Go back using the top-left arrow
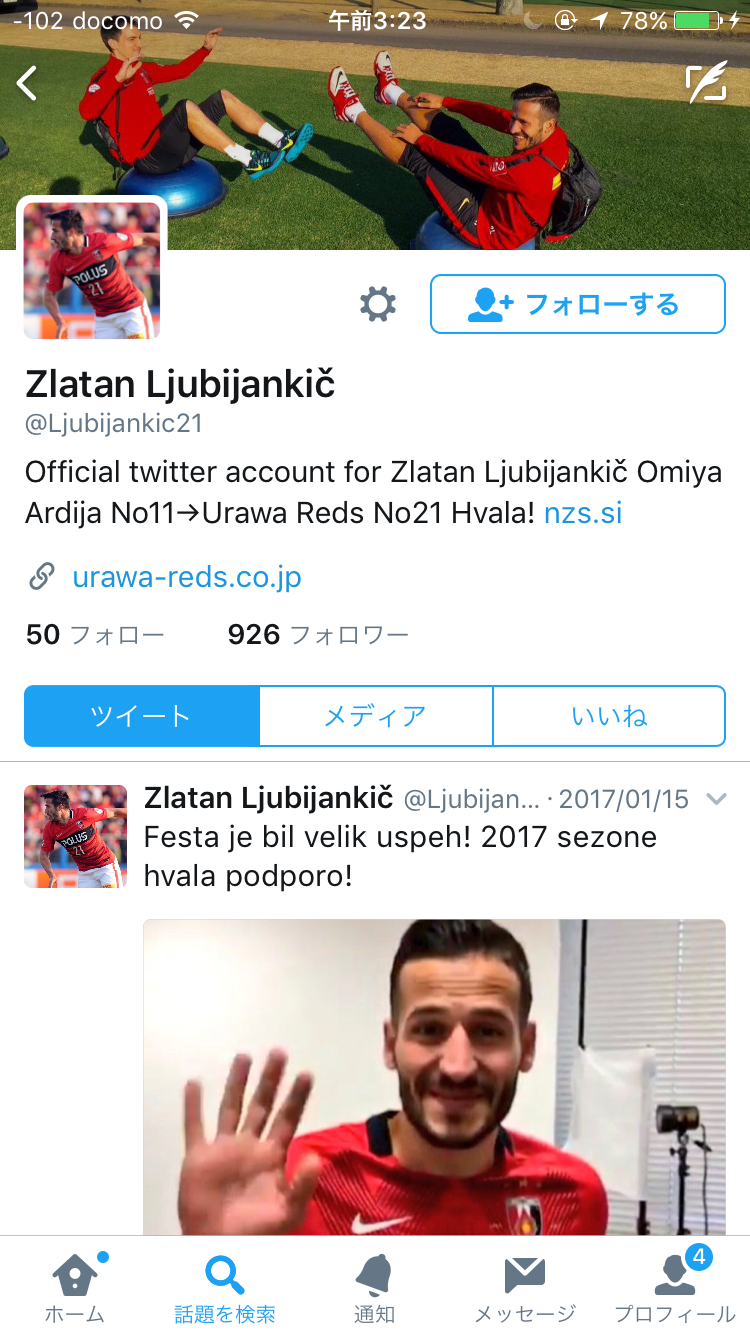Viewport: 750px width, 1334px height. coord(28,84)
